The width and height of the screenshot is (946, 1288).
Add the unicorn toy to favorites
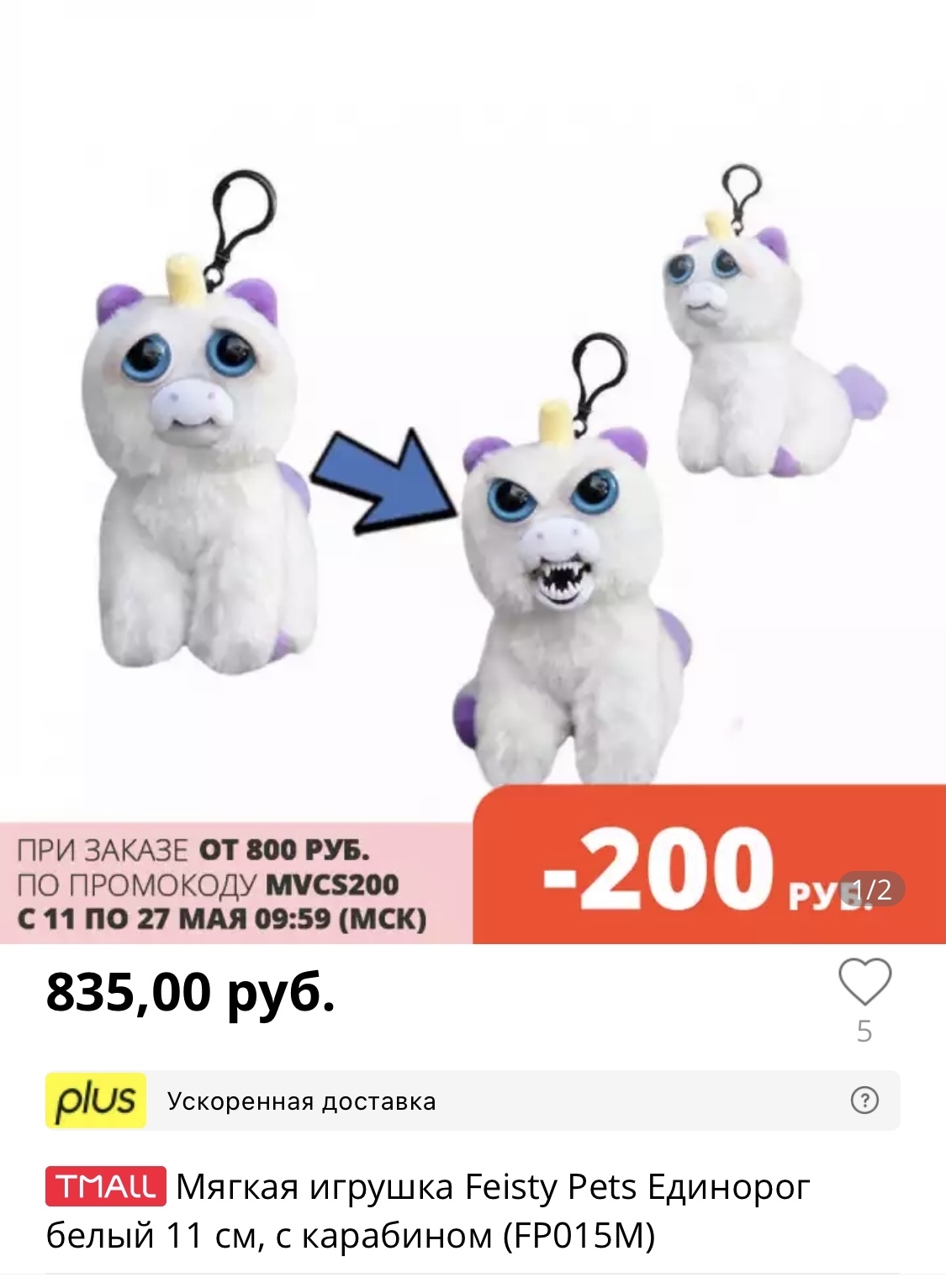(864, 983)
